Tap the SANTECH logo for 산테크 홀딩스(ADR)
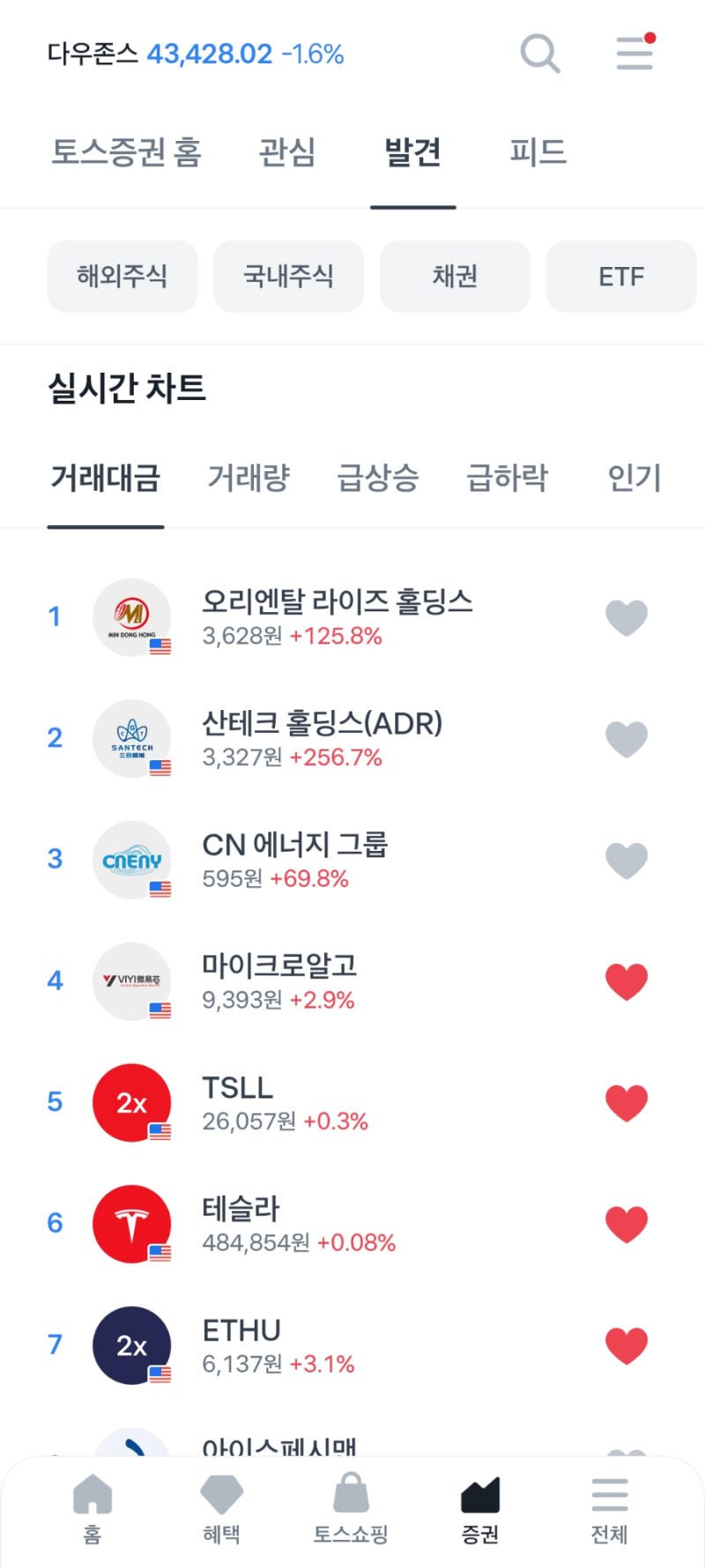 pyautogui.click(x=132, y=738)
